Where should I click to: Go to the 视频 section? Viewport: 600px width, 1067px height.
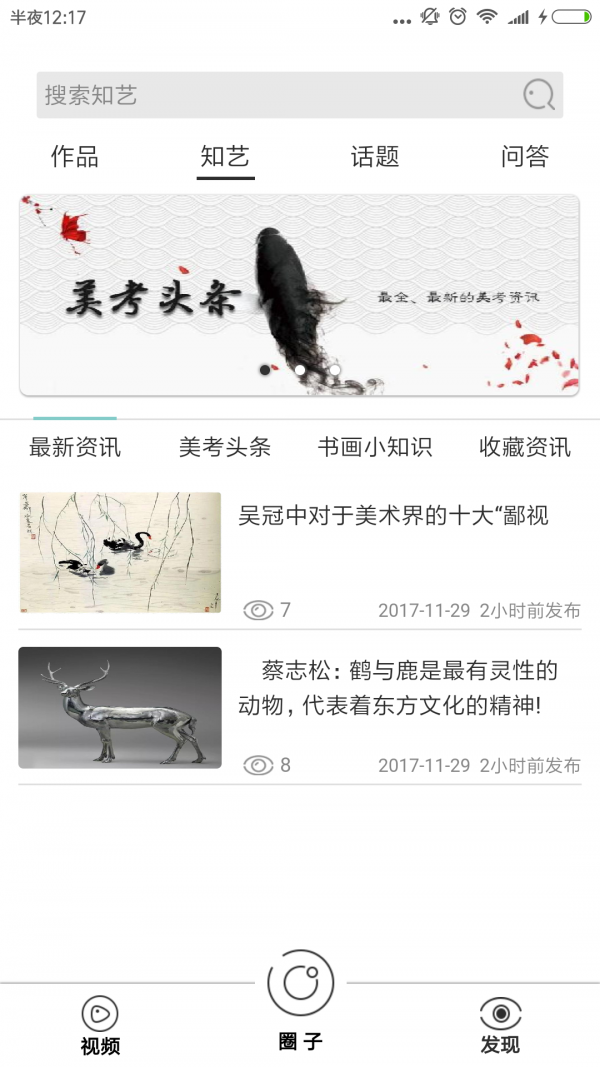point(100,1025)
